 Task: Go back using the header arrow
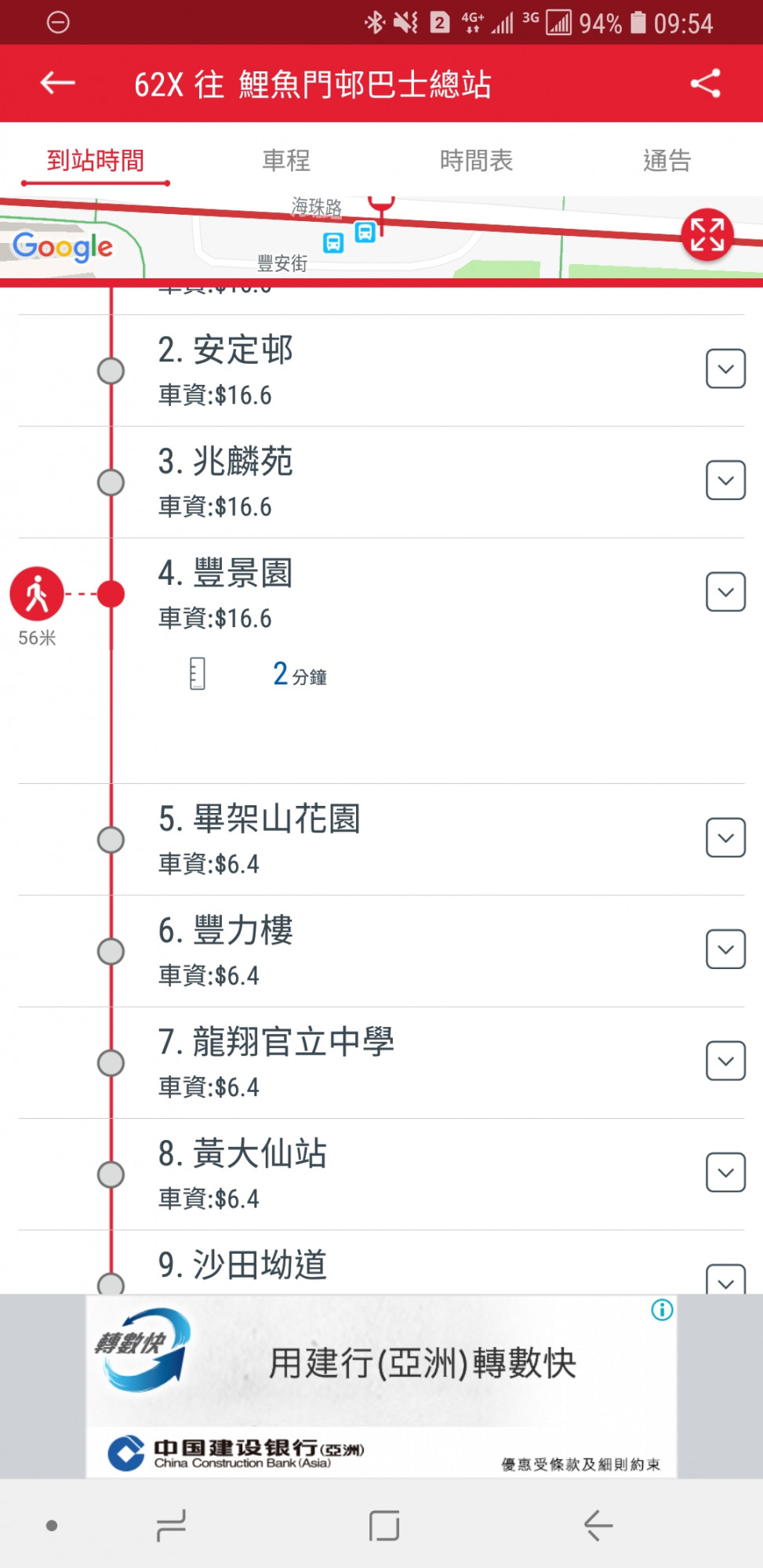coord(57,83)
